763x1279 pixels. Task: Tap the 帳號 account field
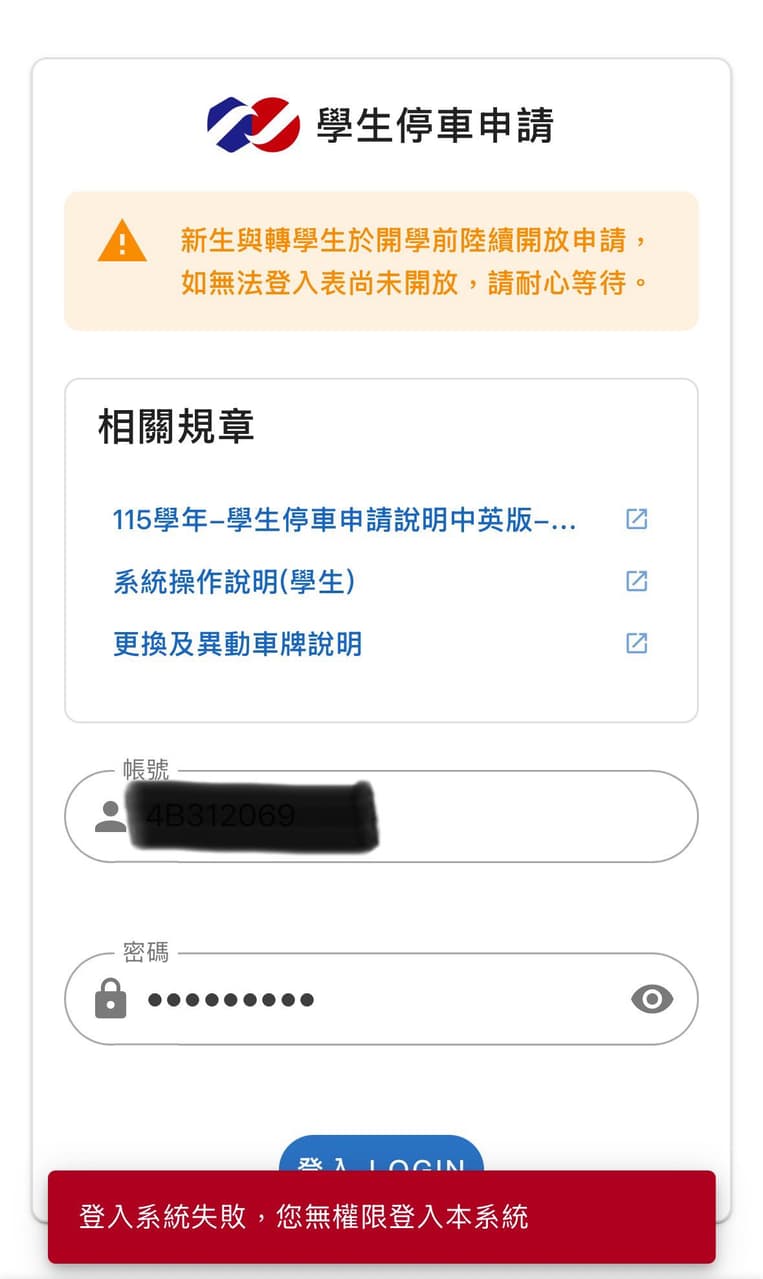click(x=381, y=816)
